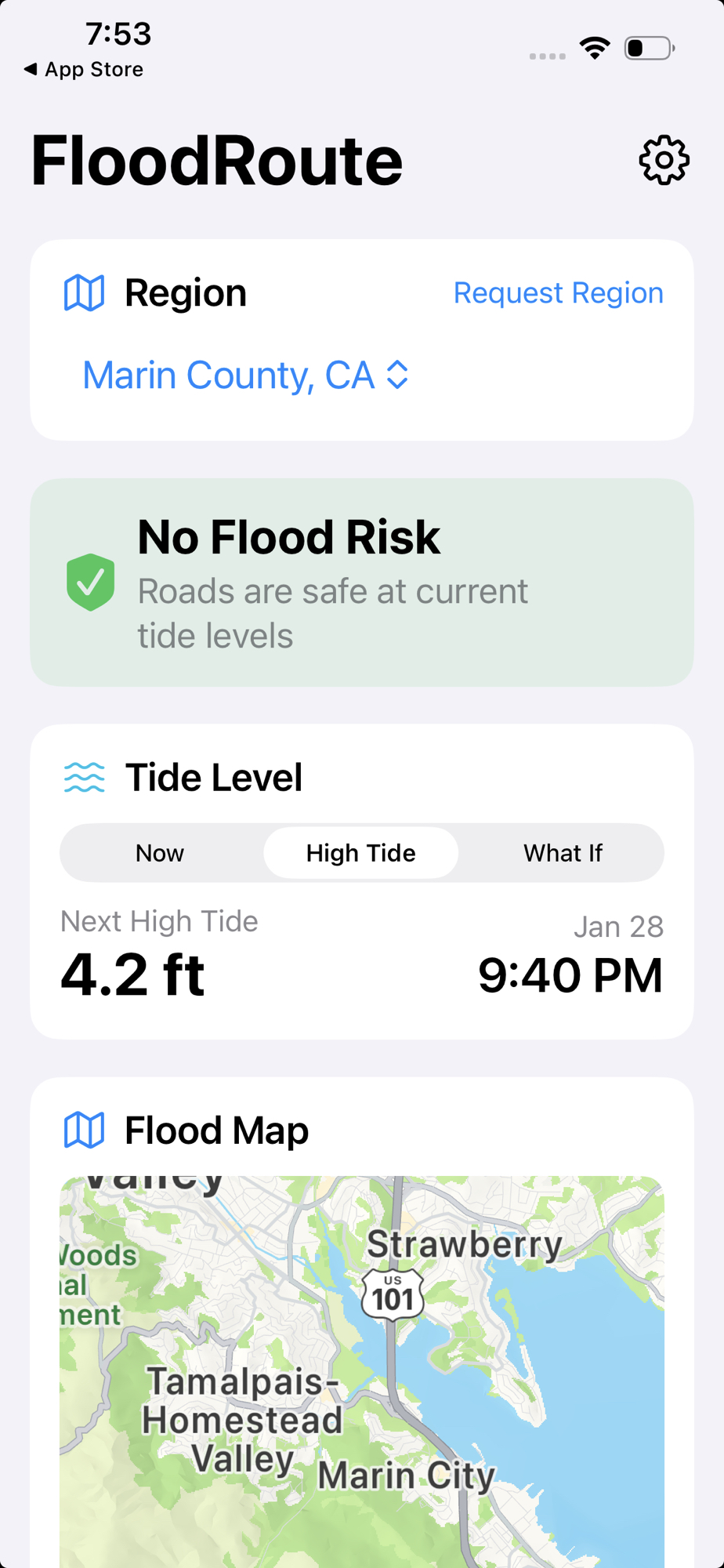Expand the Marin County, CA region picker
Viewport: 724px width, 1568px height.
tap(245, 376)
